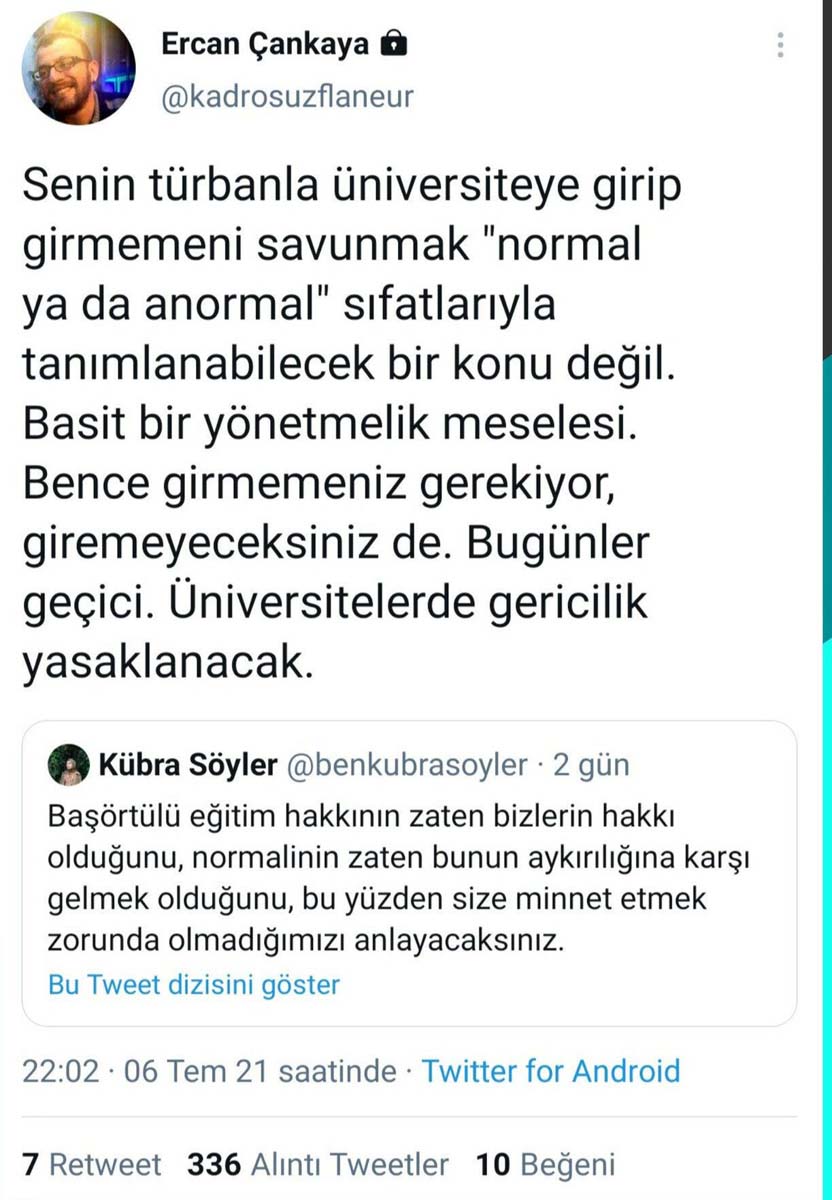
Task: View the 10 Beğeni list
Action: 547,1164
